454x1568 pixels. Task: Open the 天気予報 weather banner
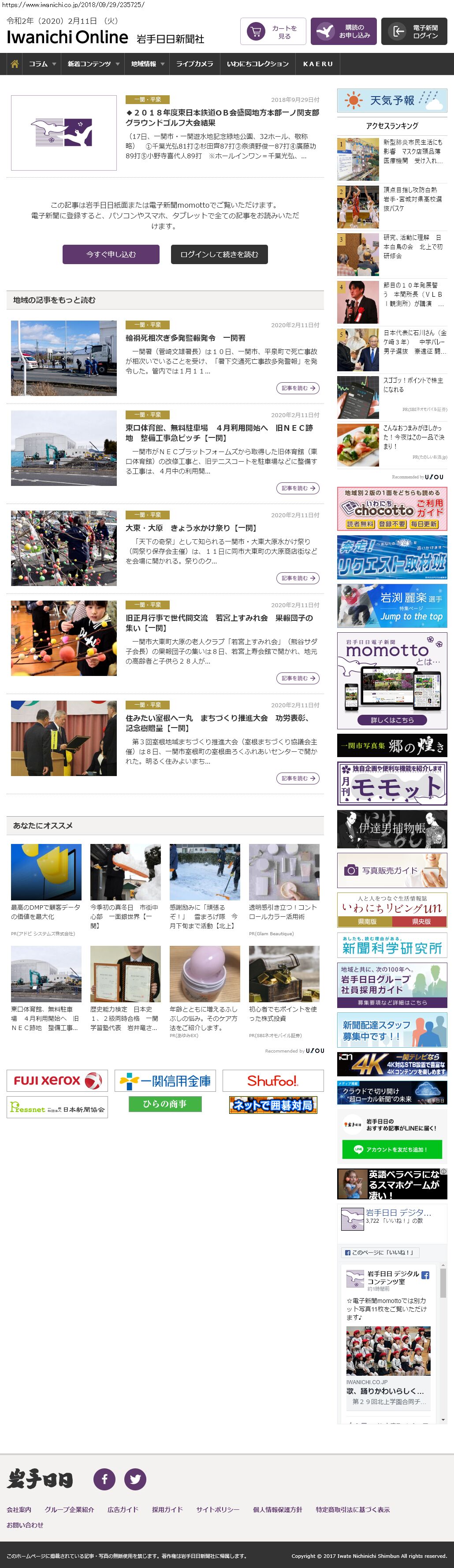click(x=392, y=101)
